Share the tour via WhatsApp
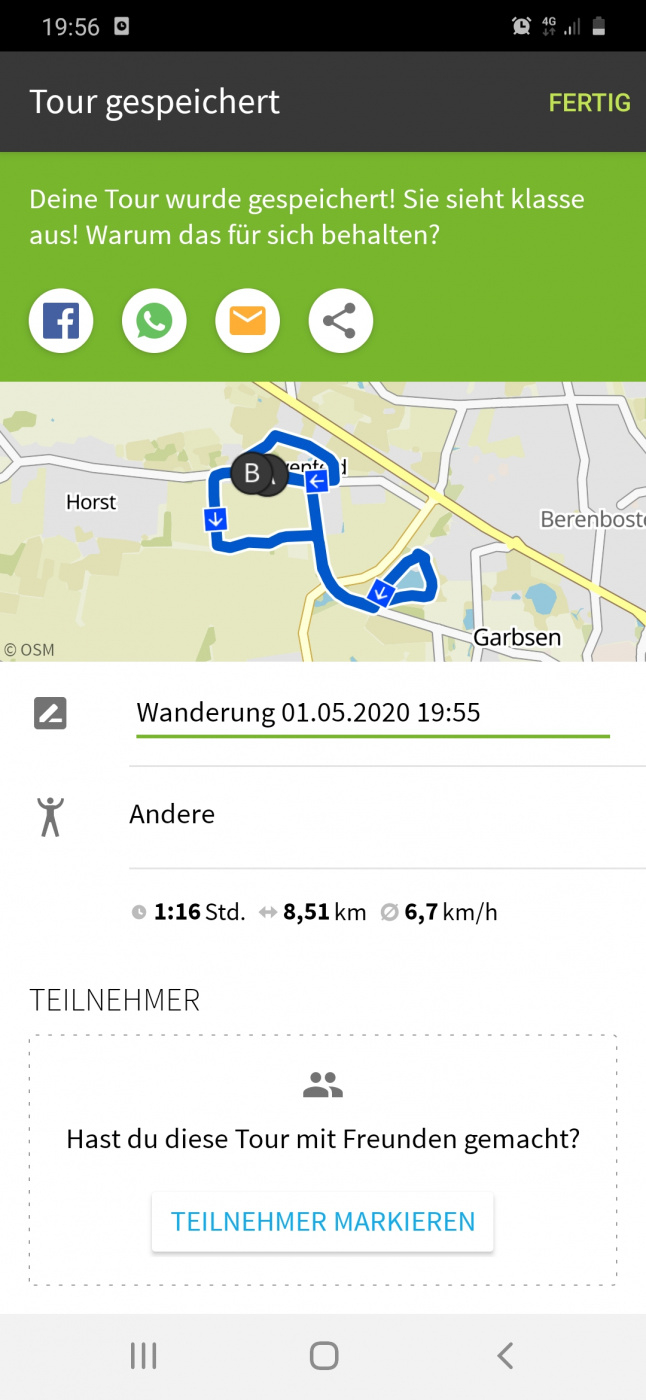This screenshot has width=646, height=1400. [x=154, y=321]
